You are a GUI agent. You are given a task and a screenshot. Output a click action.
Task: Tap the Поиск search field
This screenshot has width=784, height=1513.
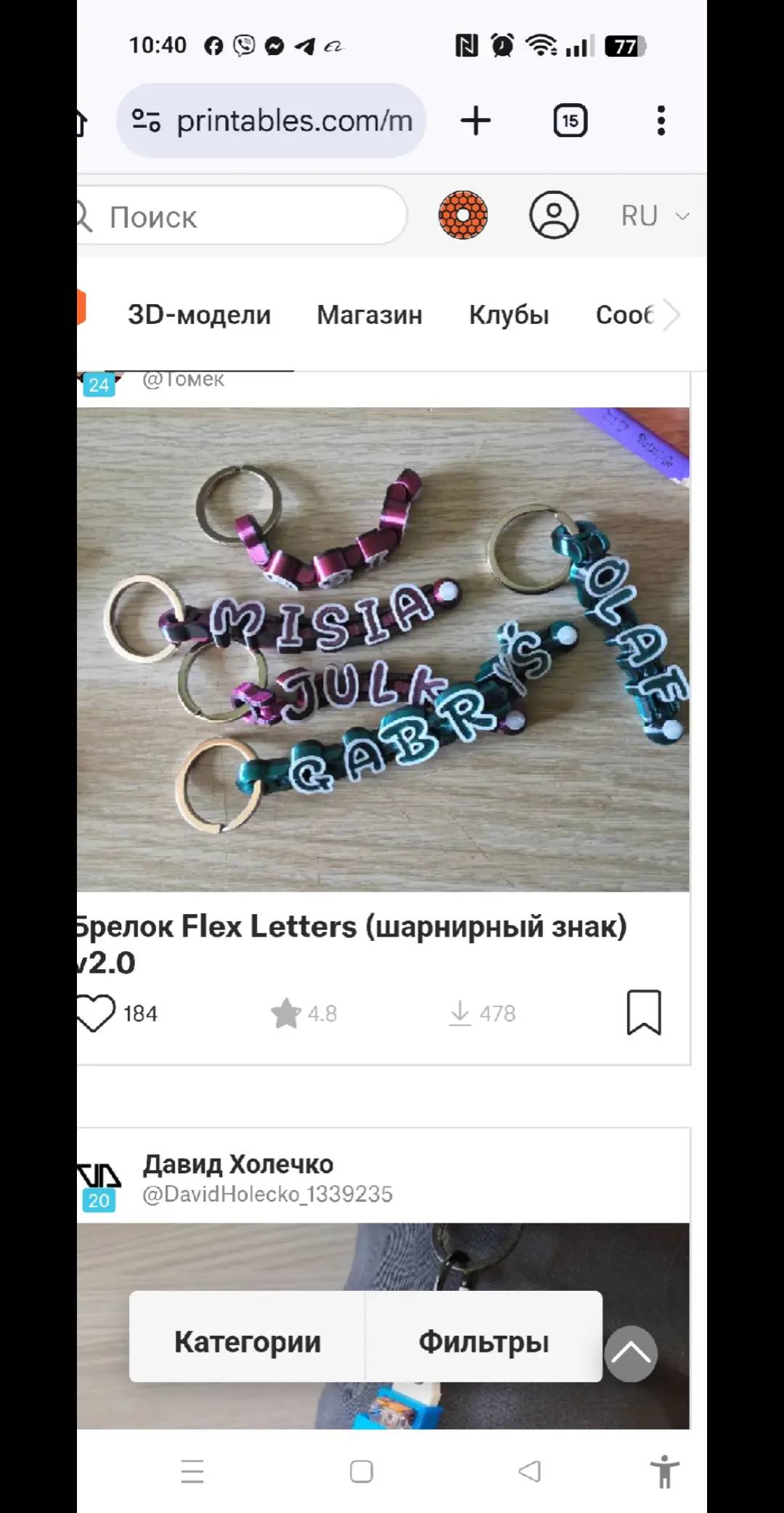point(242,216)
